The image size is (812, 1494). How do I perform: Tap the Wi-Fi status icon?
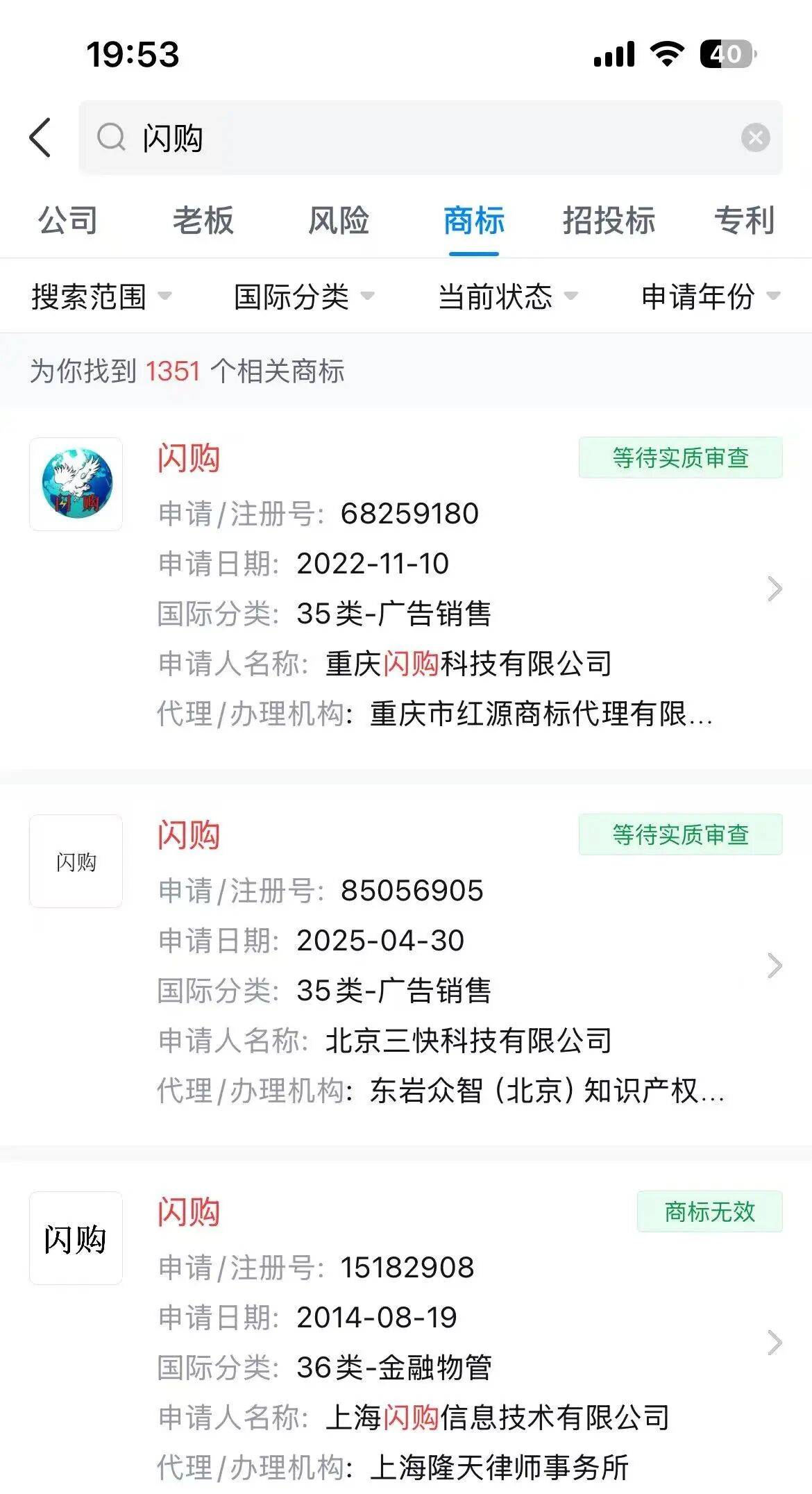668,53
